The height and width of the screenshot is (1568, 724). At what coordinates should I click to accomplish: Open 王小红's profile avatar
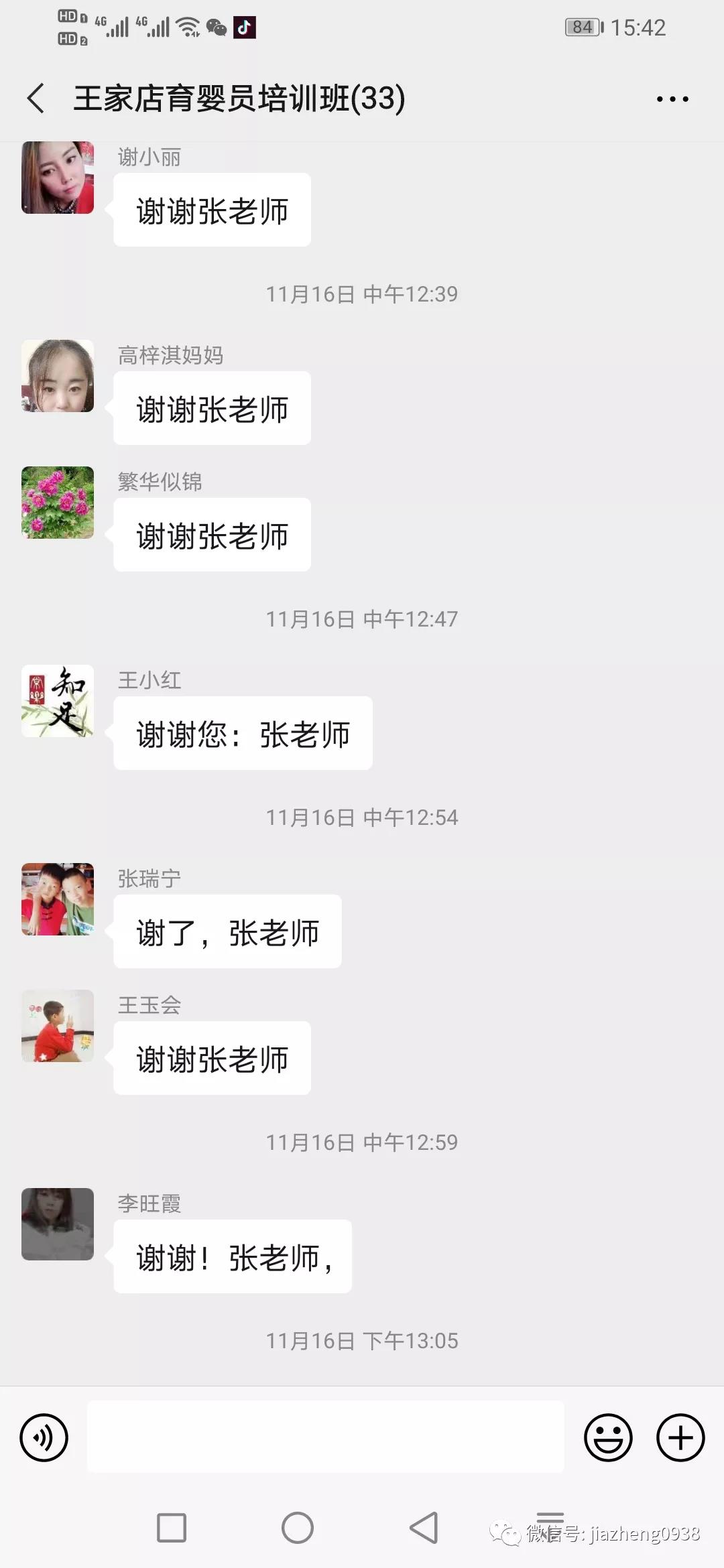tap(58, 701)
